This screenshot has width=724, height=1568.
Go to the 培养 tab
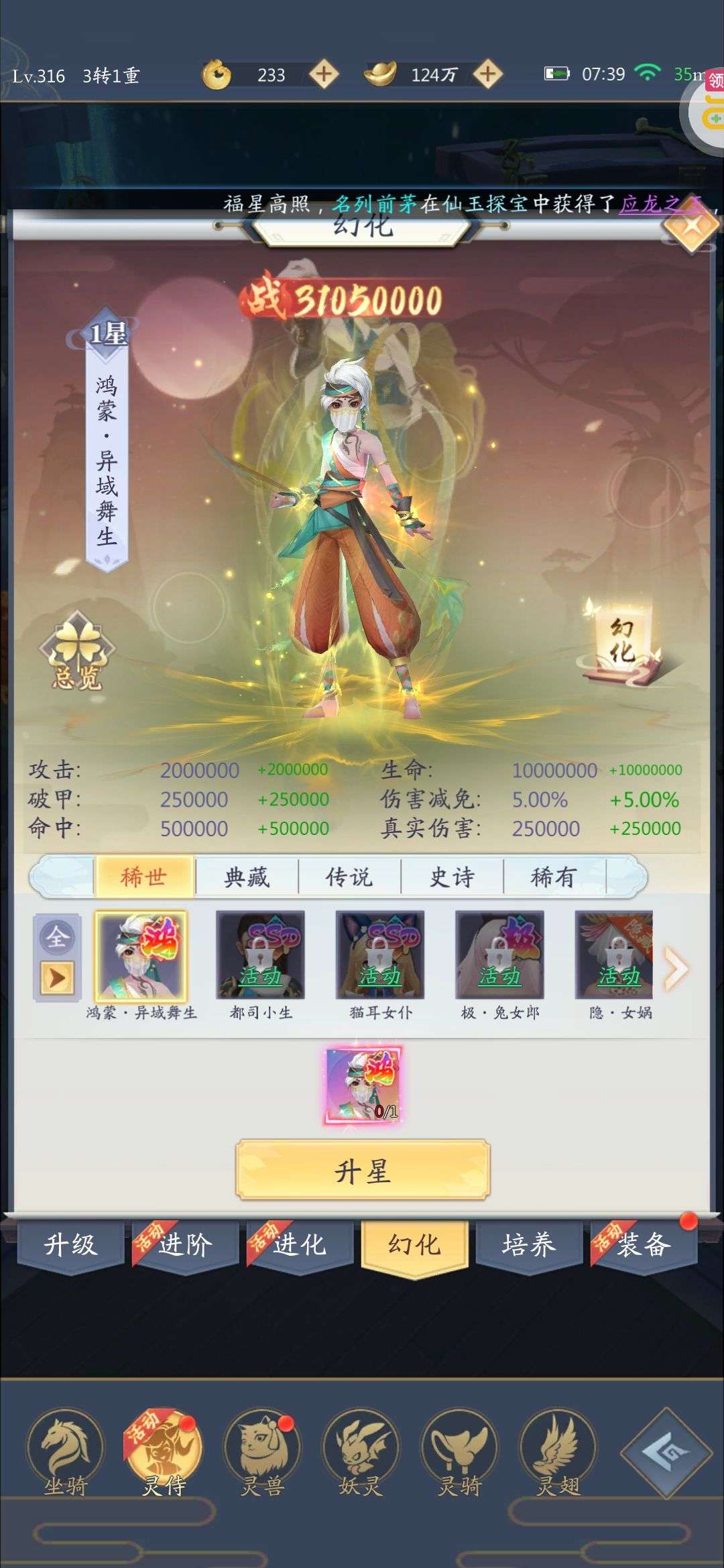pos(528,1245)
